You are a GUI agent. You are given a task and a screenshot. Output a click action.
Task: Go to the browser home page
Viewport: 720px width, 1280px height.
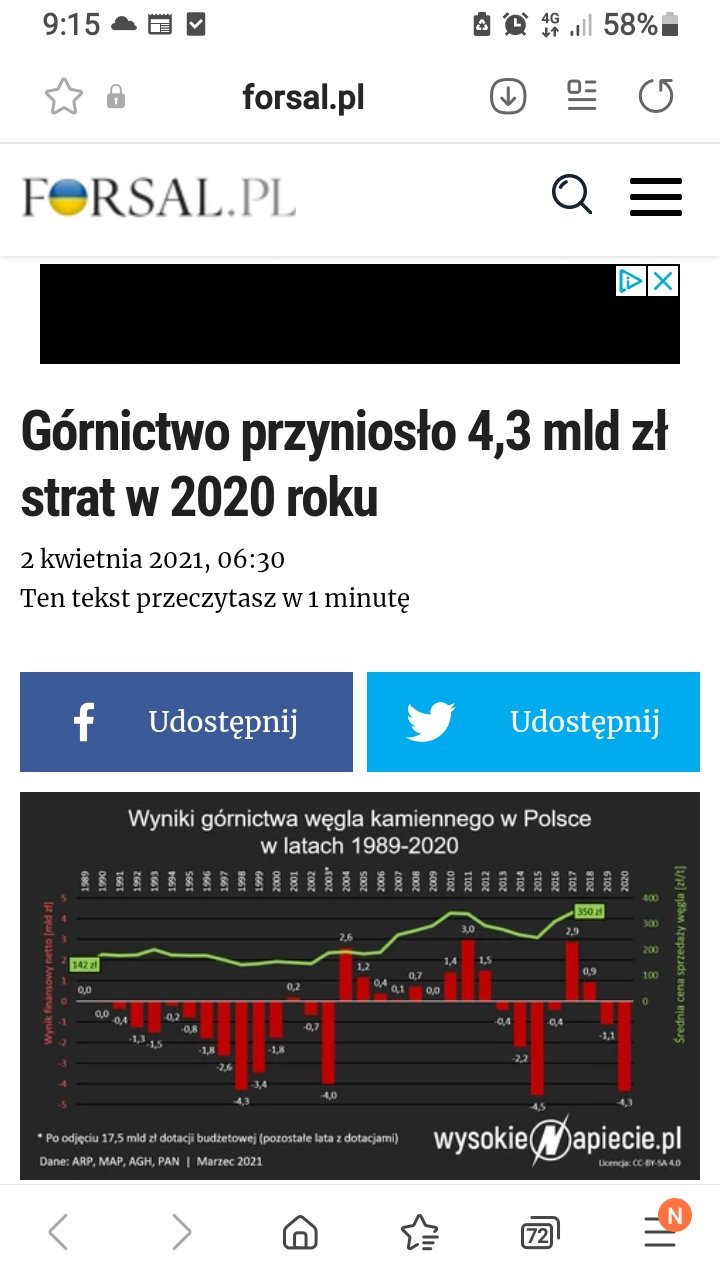coord(300,1232)
